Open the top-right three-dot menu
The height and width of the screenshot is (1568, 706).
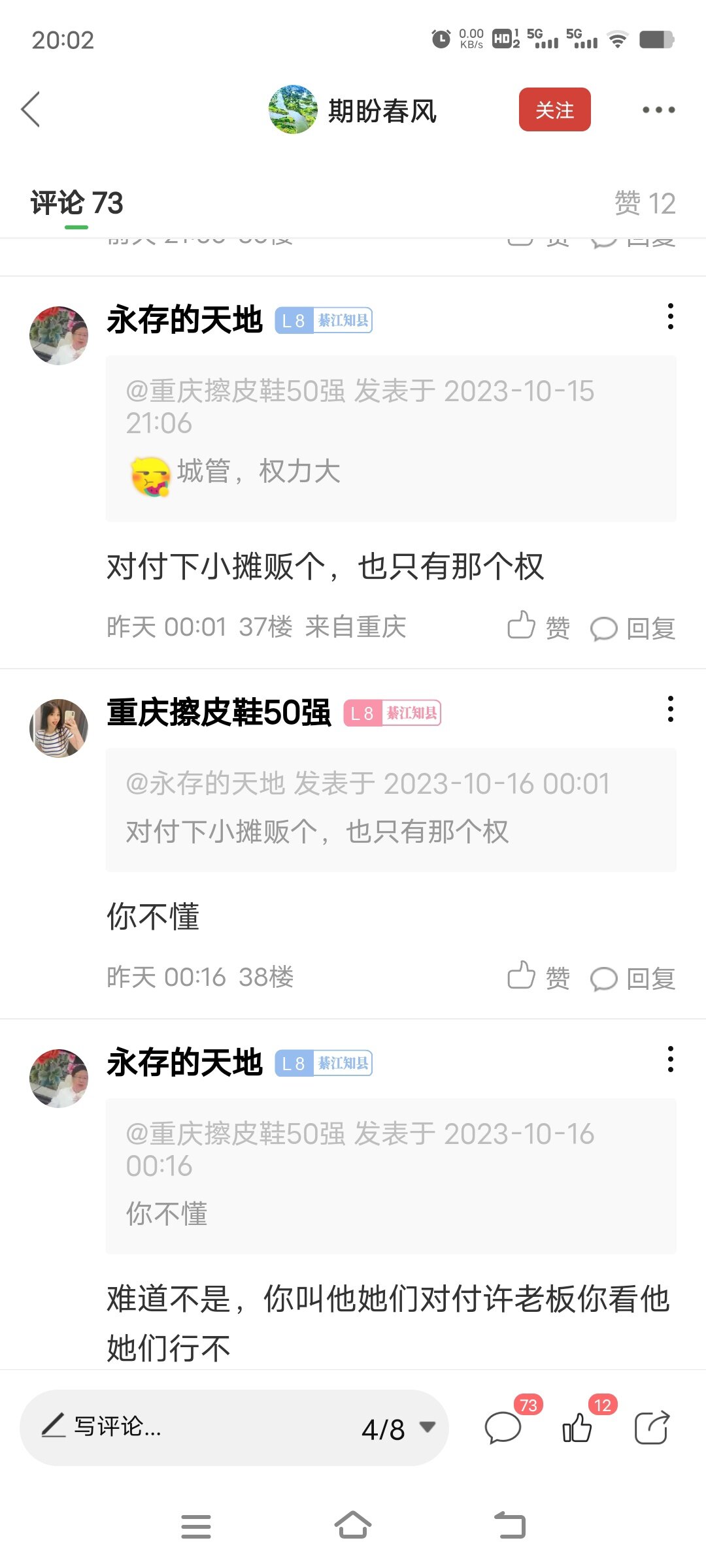point(658,110)
